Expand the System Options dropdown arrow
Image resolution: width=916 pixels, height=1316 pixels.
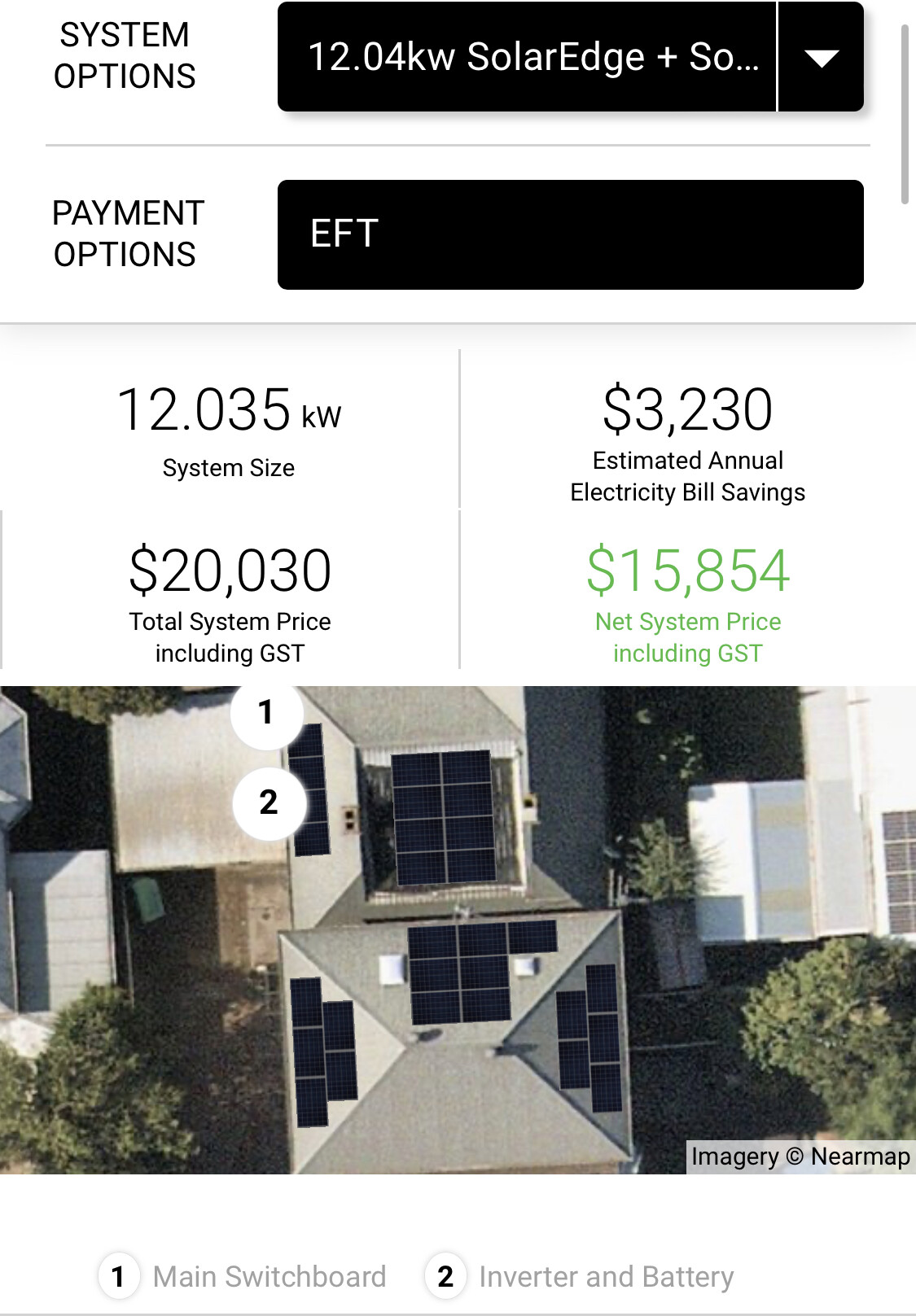(821, 57)
